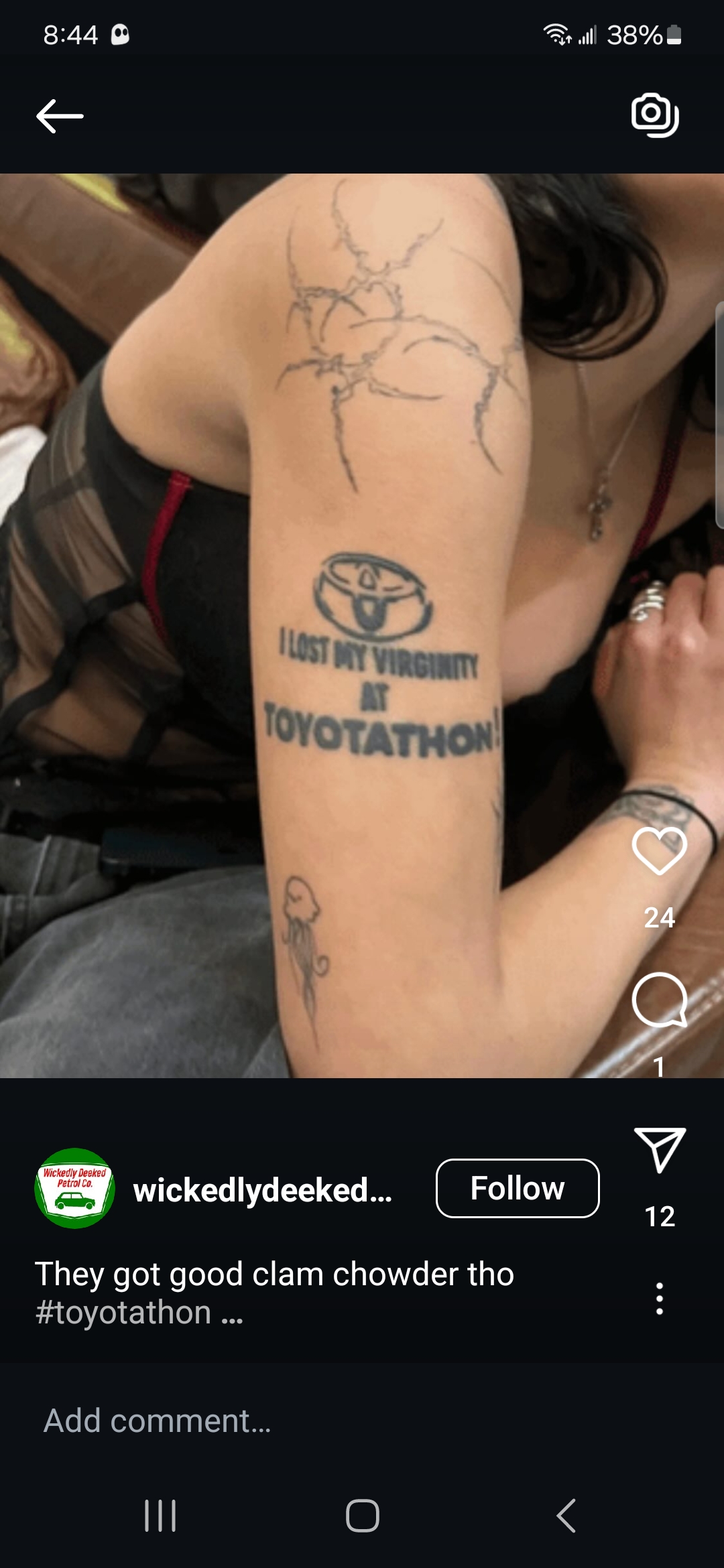Open the comments bubble icon
The width and height of the screenshot is (724, 1568).
(x=659, y=1000)
